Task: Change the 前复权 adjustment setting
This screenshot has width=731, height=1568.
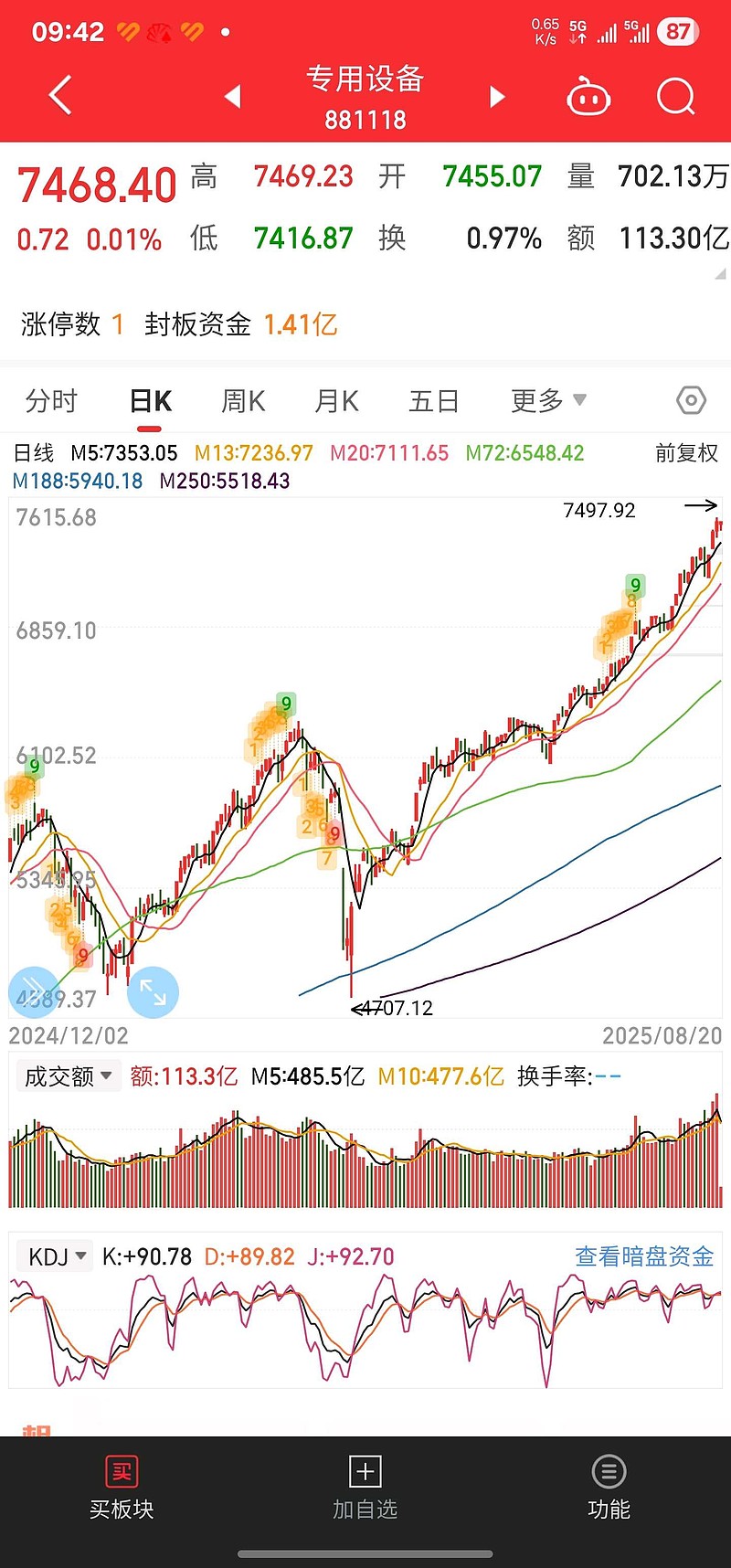Action: coord(686,453)
